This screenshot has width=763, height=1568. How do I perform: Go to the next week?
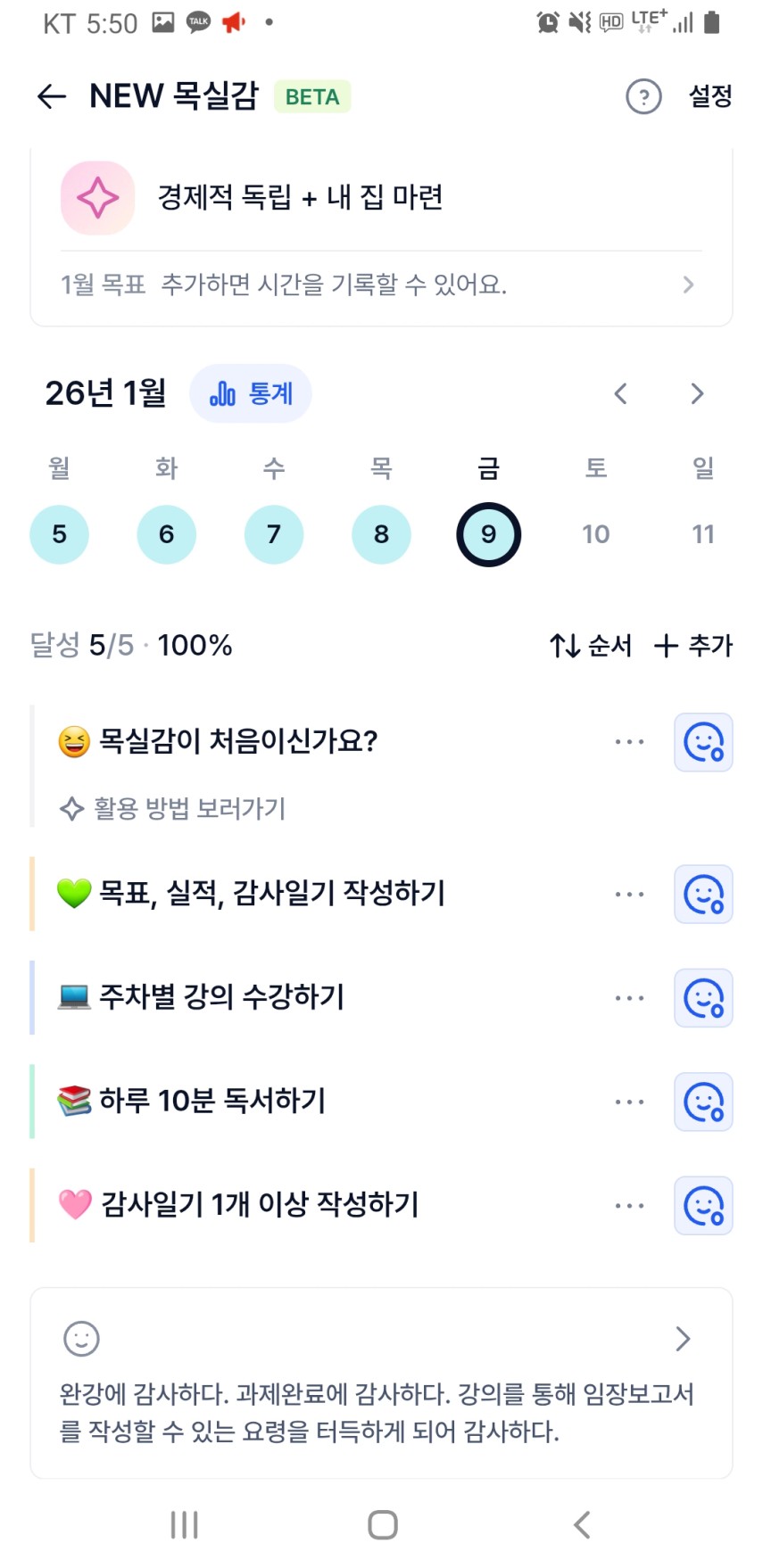pos(697,393)
